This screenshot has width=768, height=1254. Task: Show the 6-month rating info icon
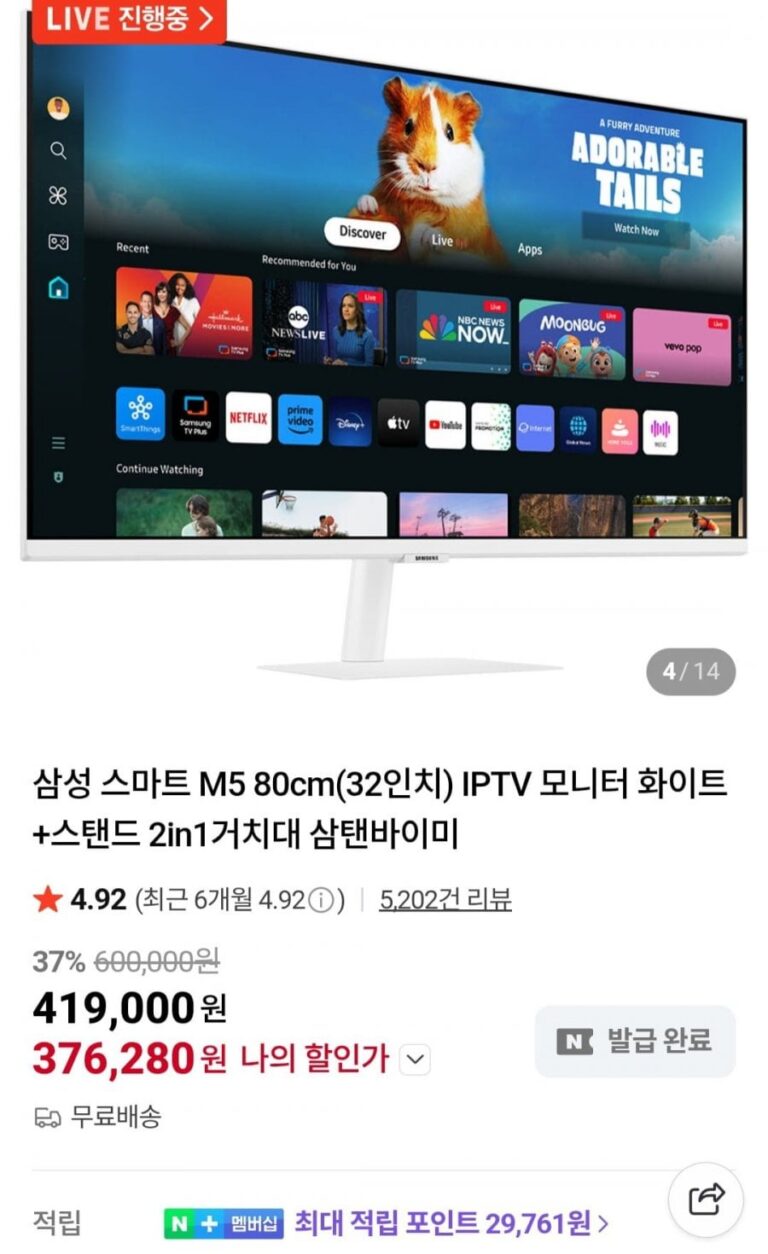320,901
